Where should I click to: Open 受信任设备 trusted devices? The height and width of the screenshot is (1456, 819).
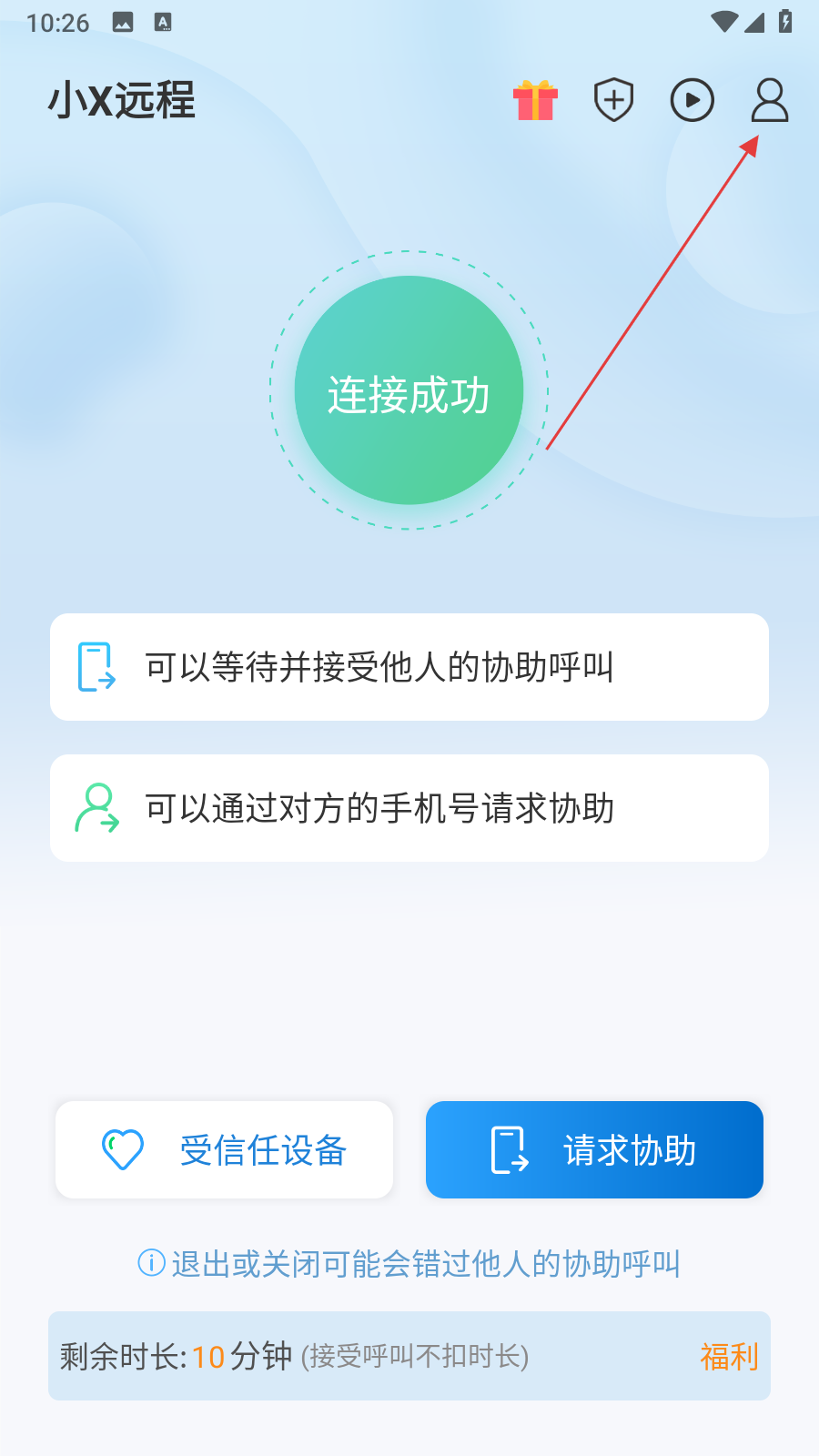[224, 1150]
